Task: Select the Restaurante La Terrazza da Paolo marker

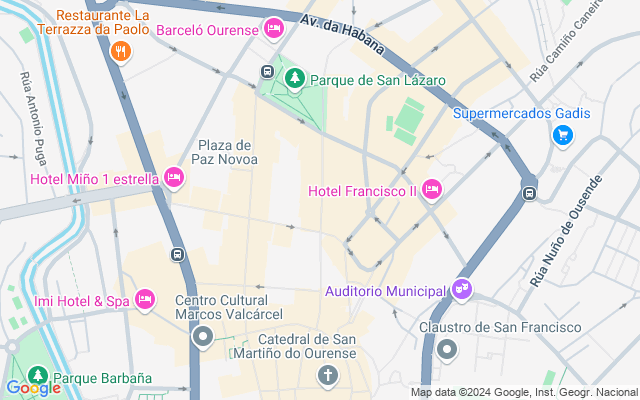Action: coord(121,51)
